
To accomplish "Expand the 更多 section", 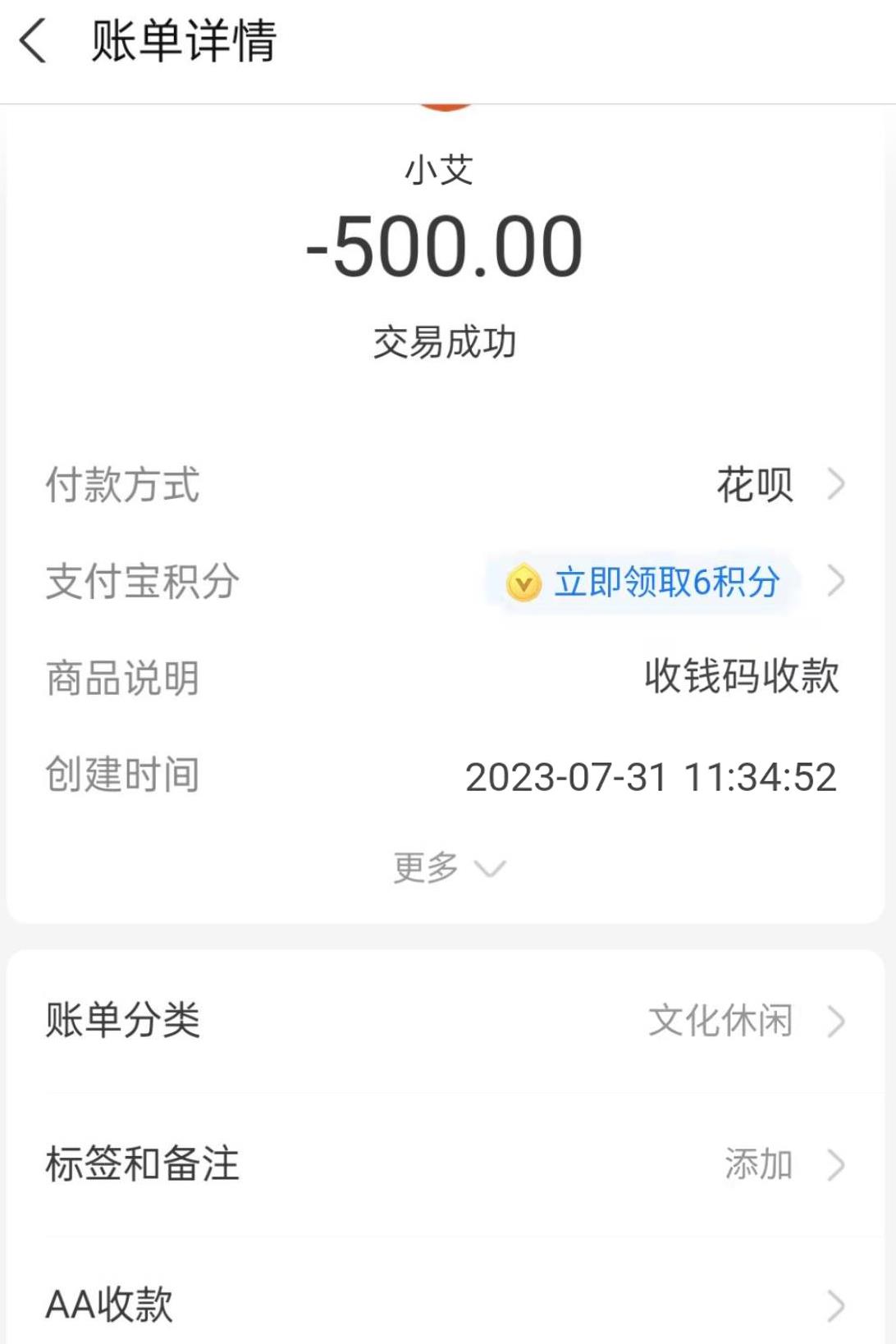I will 448,868.
